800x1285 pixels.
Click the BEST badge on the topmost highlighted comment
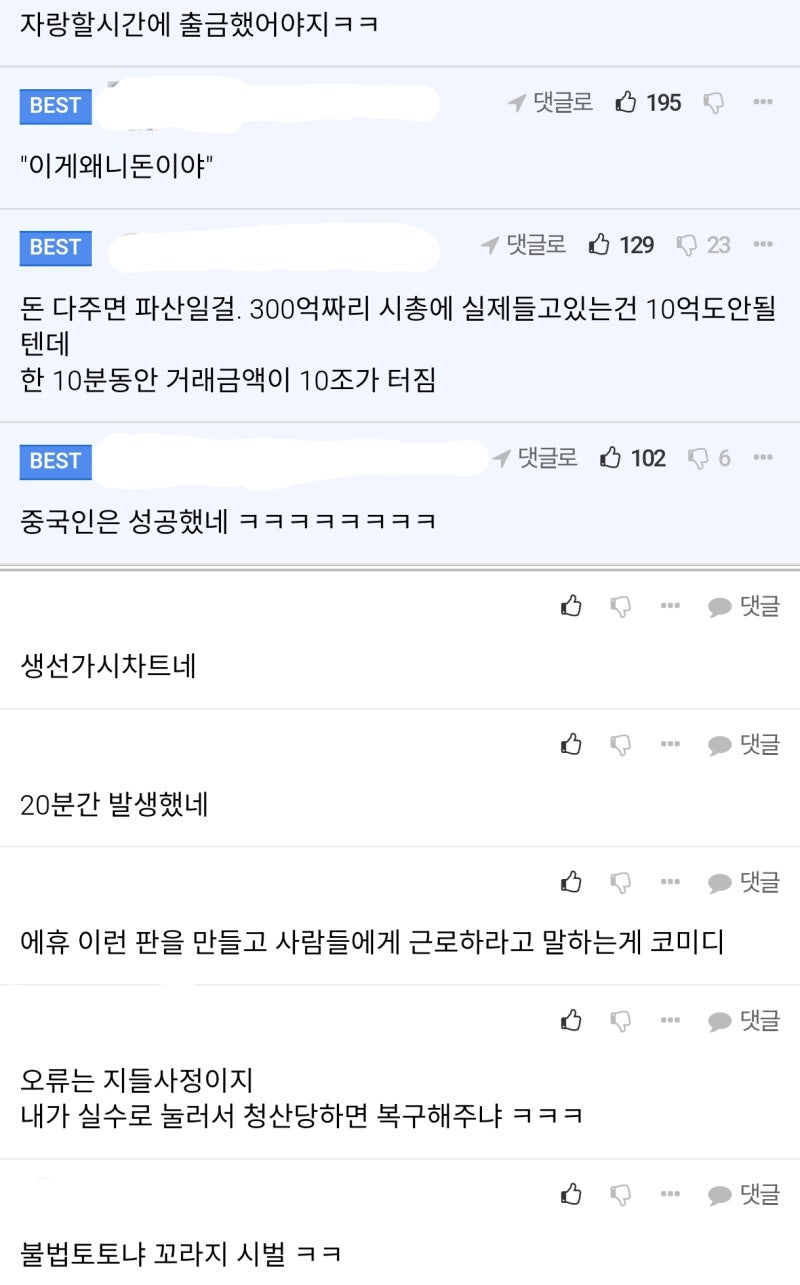[x=55, y=106]
